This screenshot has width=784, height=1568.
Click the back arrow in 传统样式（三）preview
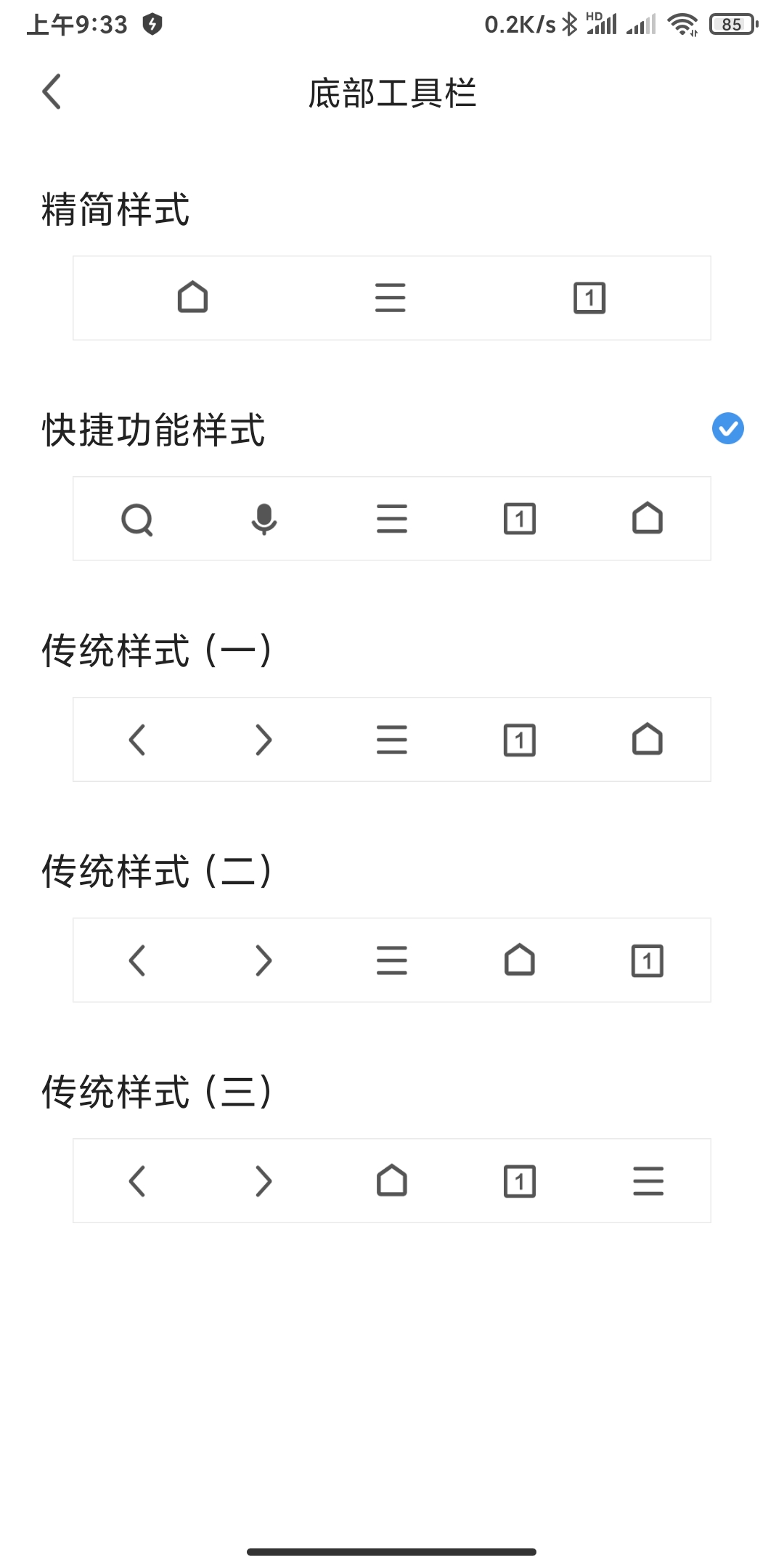tap(136, 1182)
